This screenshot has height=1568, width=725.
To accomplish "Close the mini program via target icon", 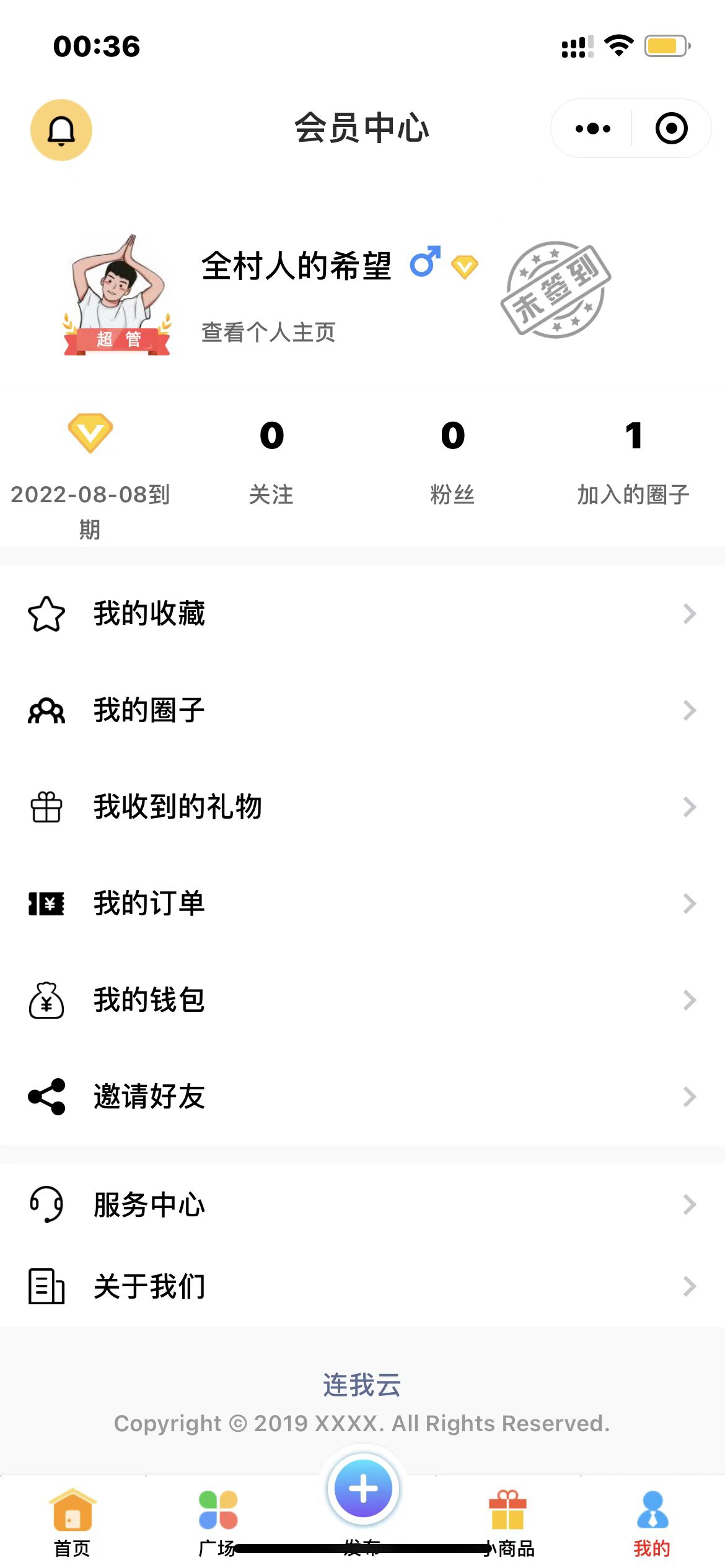I will (x=671, y=129).
